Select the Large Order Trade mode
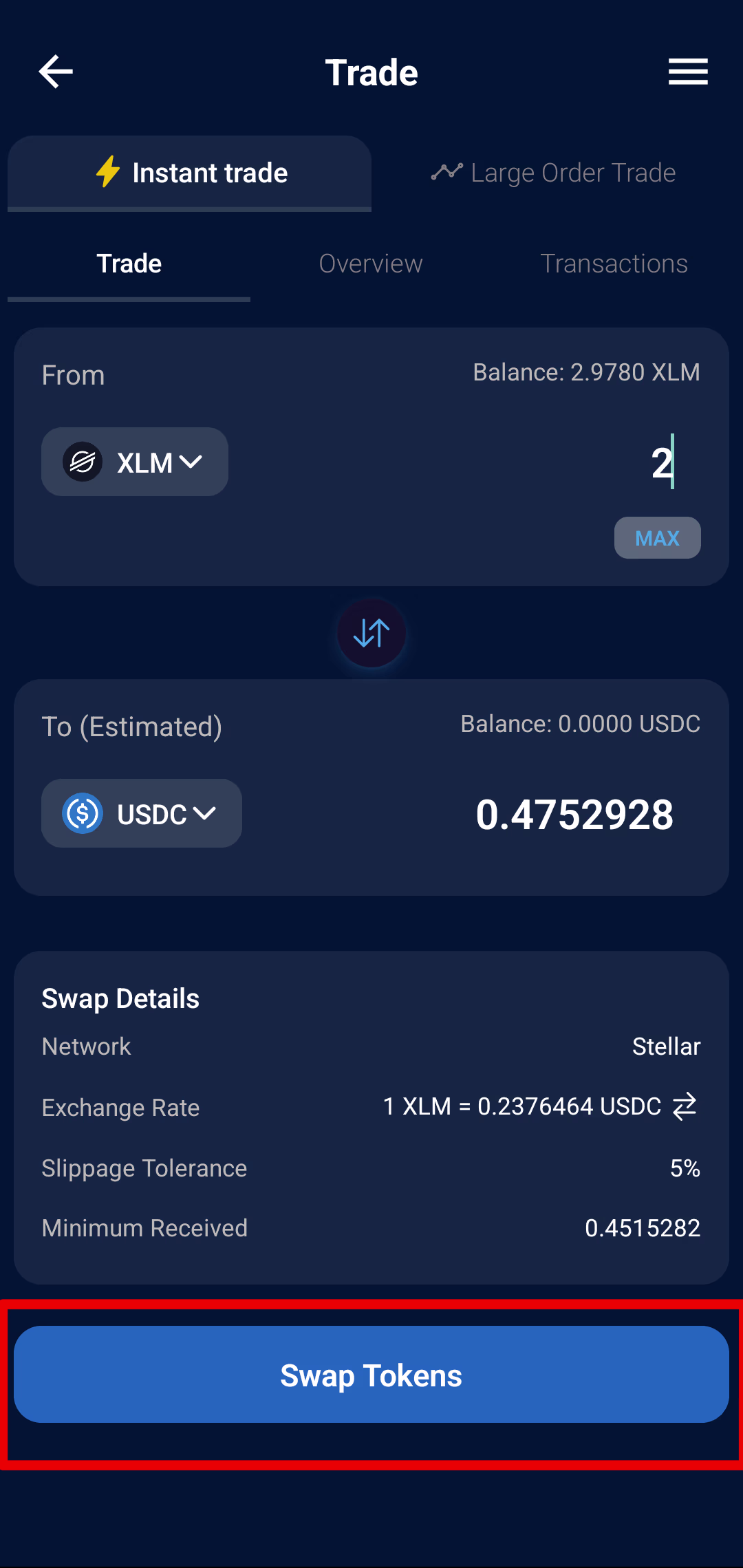 [x=573, y=173]
